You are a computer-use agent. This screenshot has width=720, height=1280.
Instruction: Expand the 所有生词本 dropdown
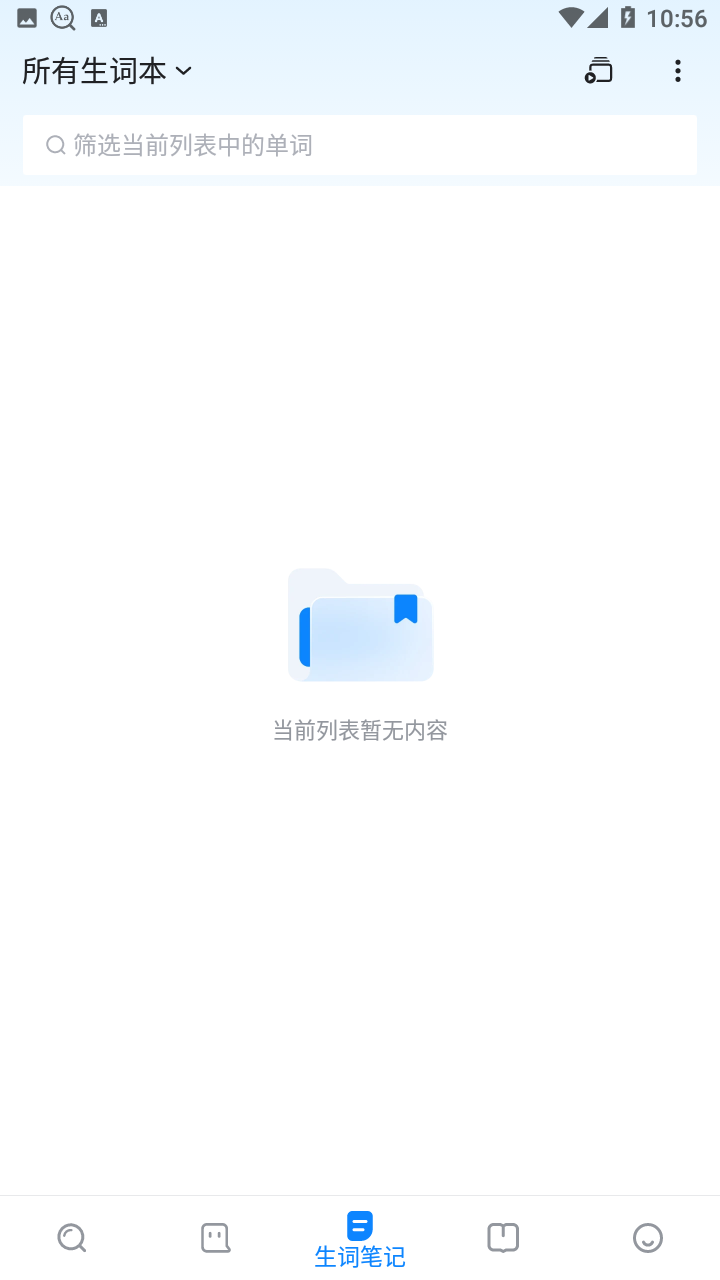(107, 71)
